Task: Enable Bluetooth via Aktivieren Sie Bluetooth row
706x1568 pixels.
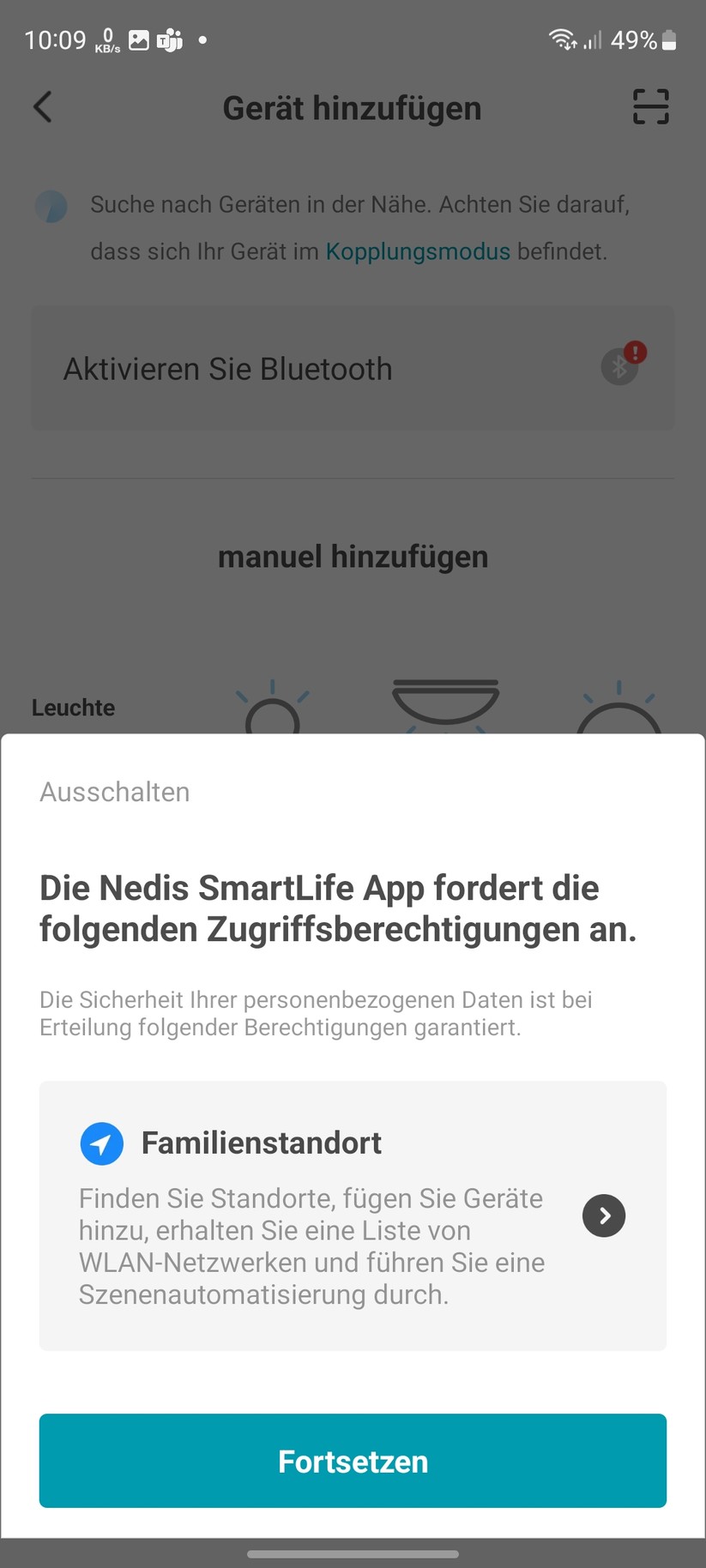Action: pyautogui.click(x=353, y=367)
